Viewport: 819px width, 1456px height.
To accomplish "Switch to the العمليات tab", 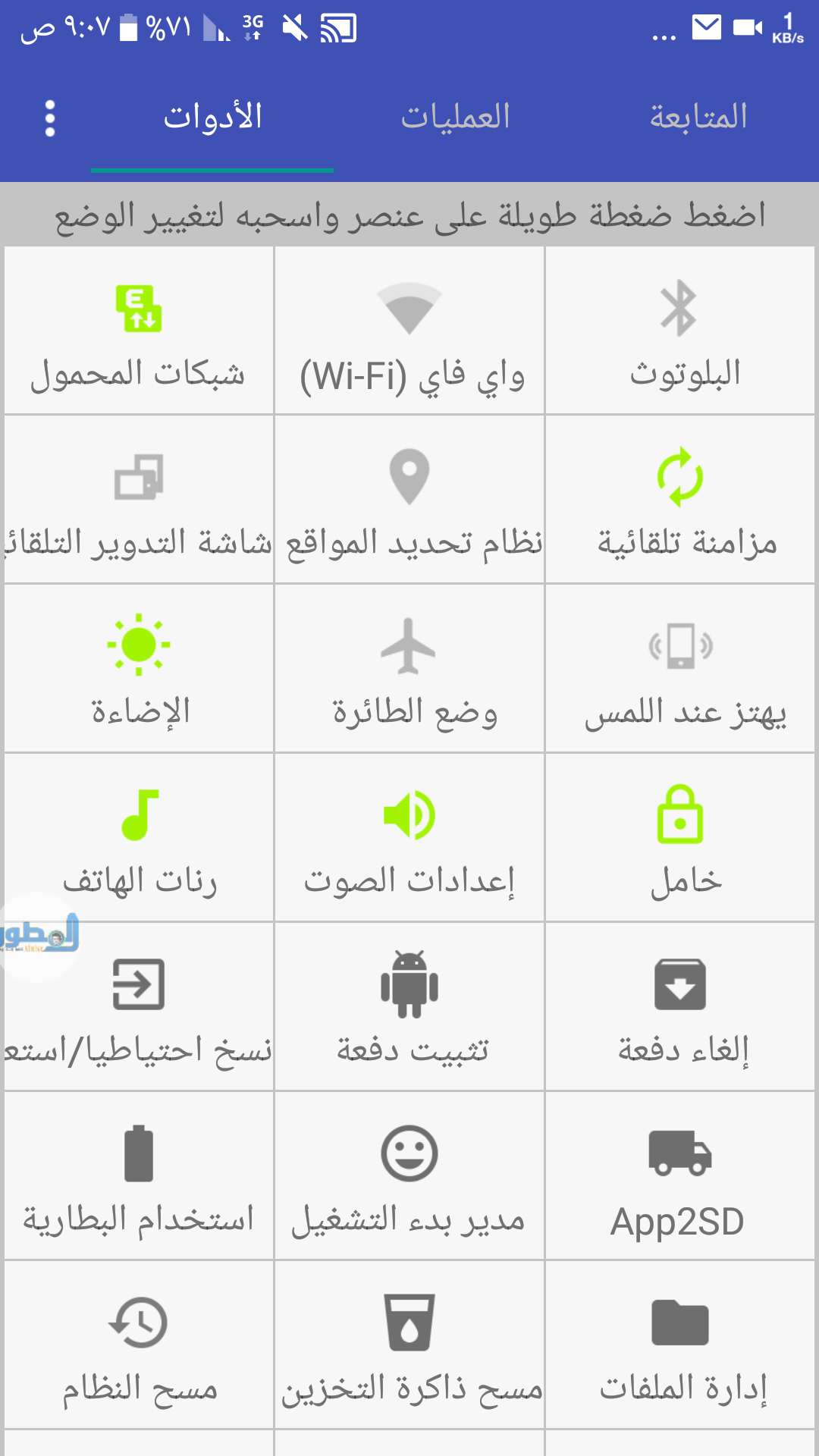I will pos(455,118).
